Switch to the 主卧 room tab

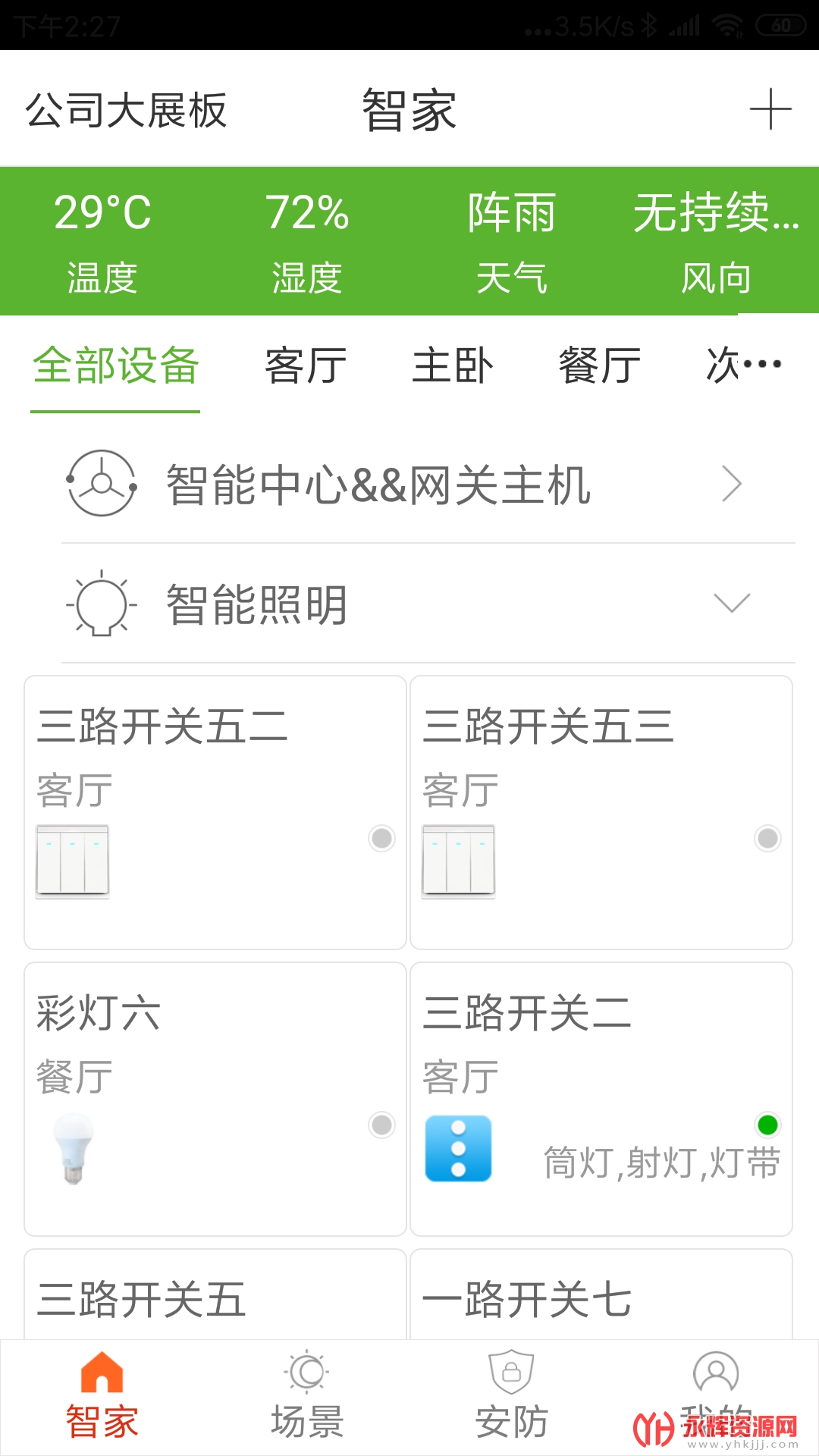click(x=453, y=366)
